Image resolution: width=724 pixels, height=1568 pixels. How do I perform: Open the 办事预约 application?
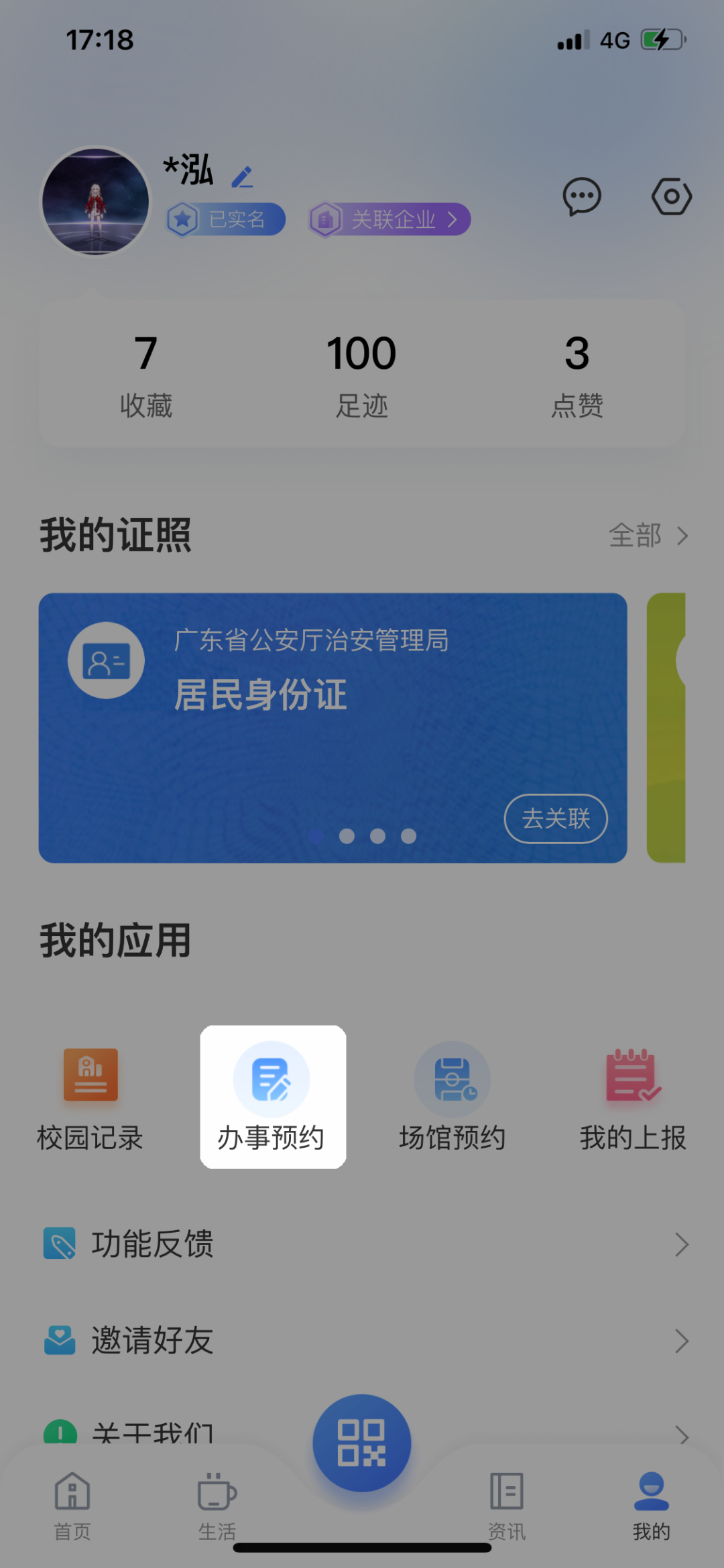click(271, 1094)
